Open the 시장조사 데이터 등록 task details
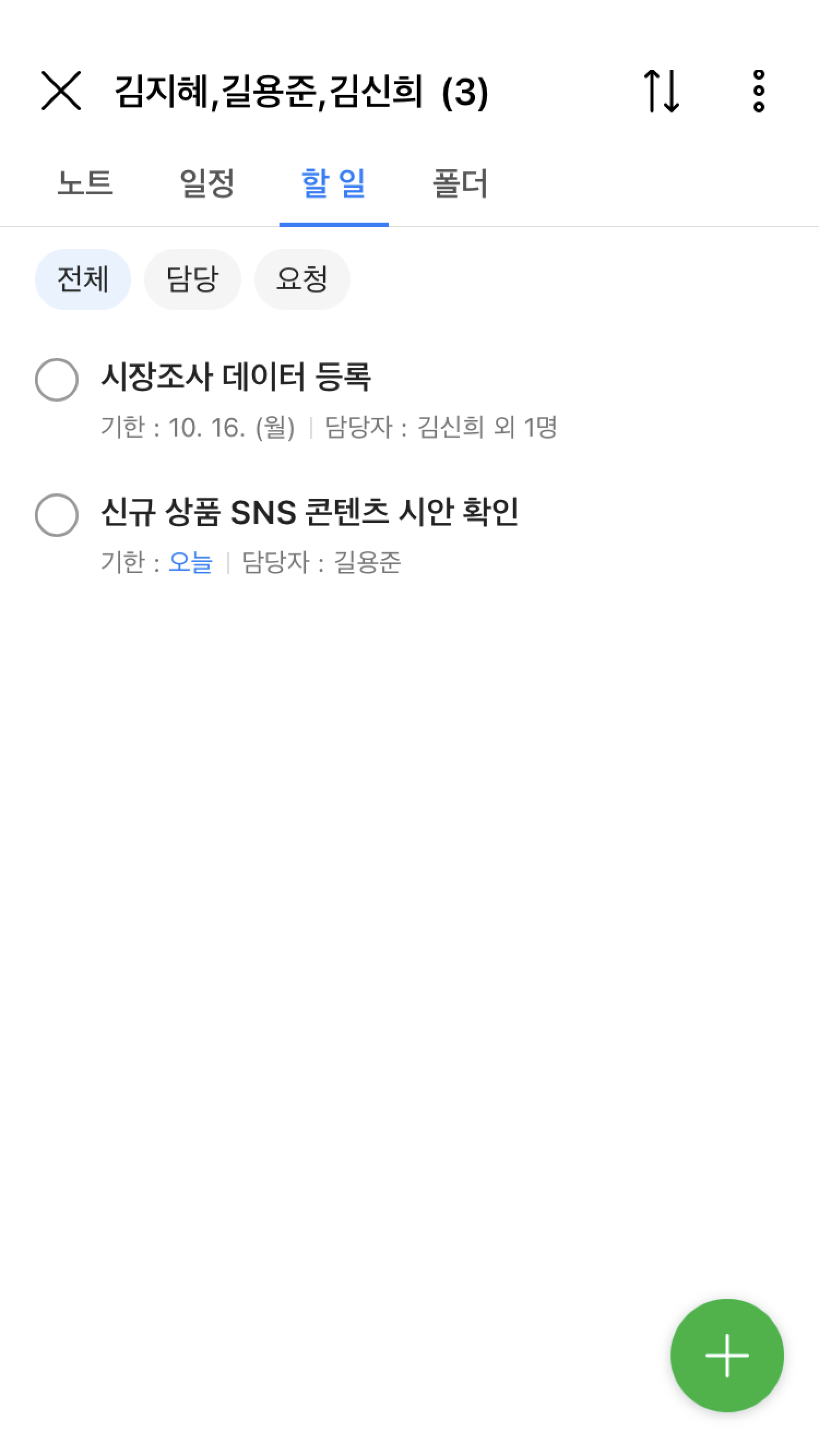819x1456 pixels. 236,377
